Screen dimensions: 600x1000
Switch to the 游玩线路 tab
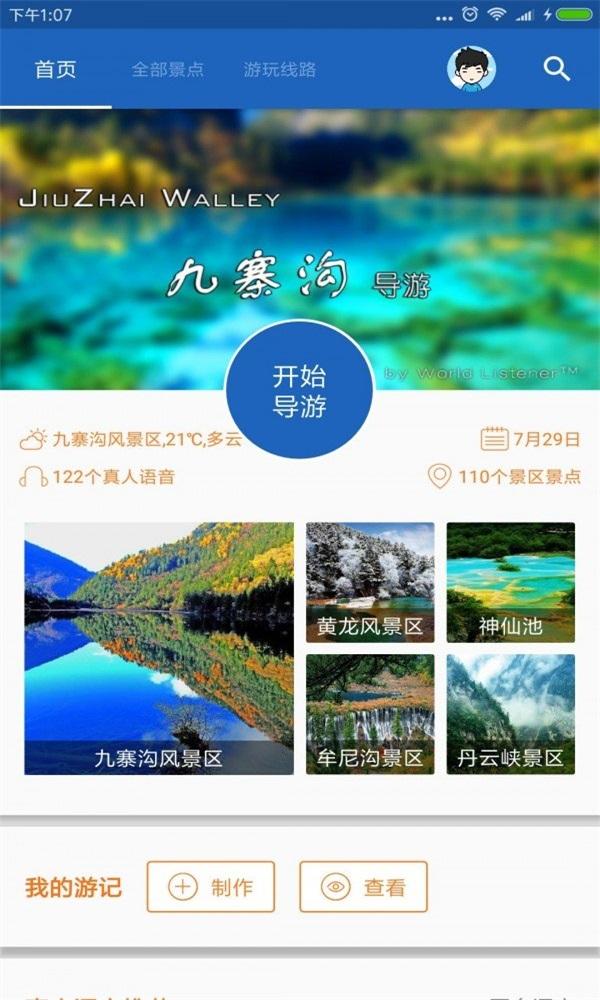click(280, 70)
